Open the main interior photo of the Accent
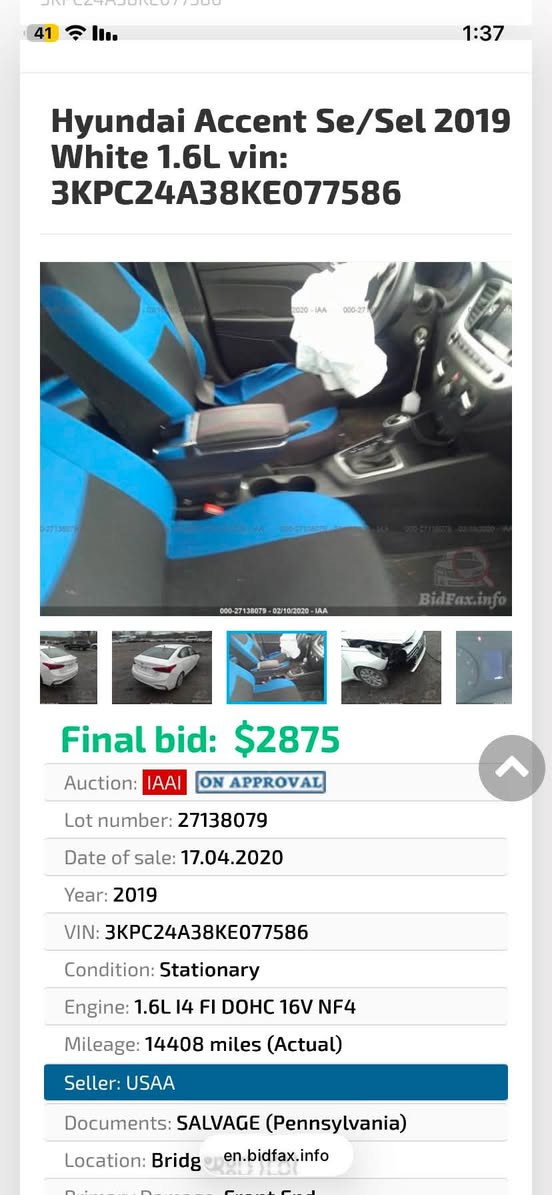Image resolution: width=552 pixels, height=1195 pixels. pos(276,439)
